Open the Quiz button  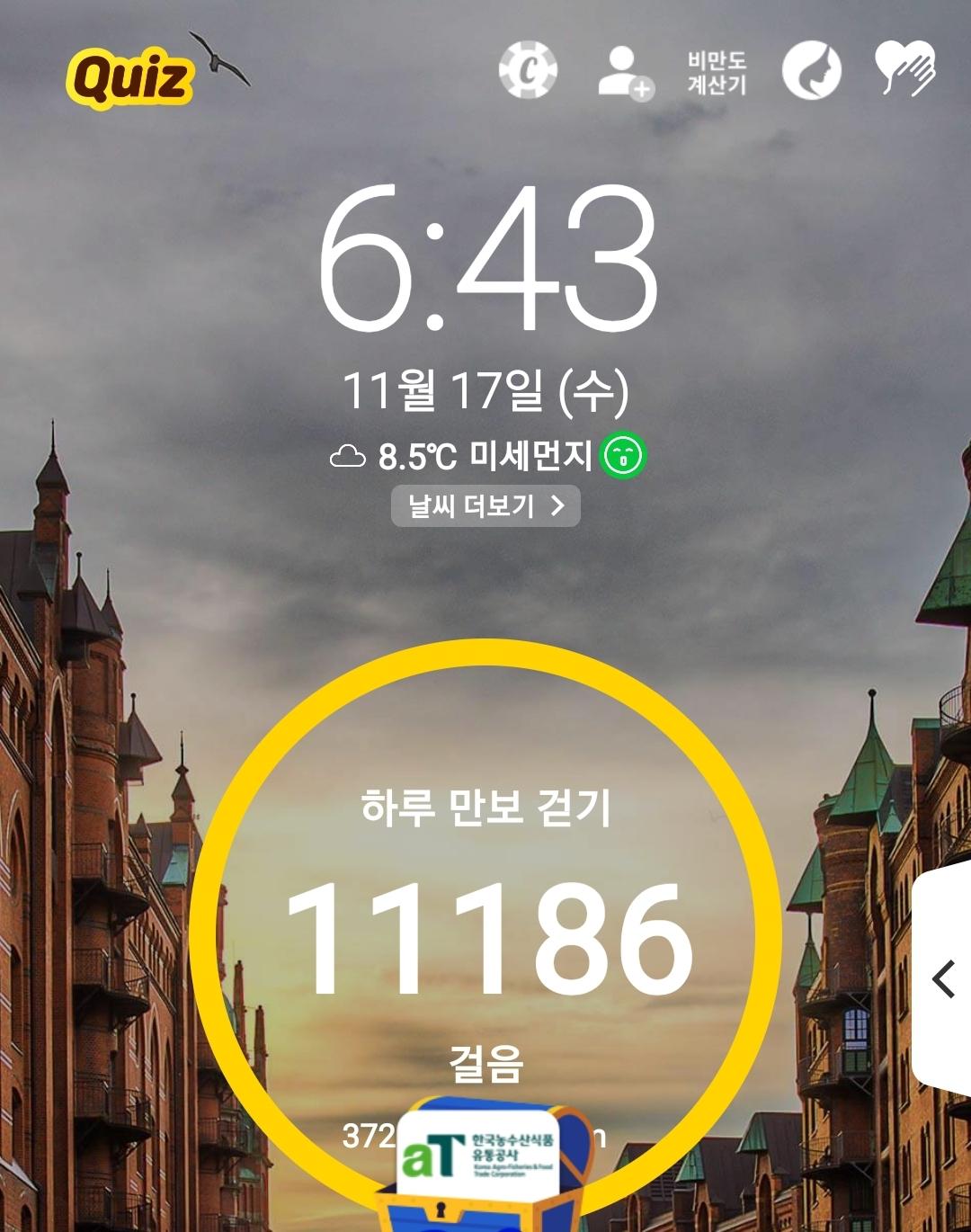pos(130,77)
